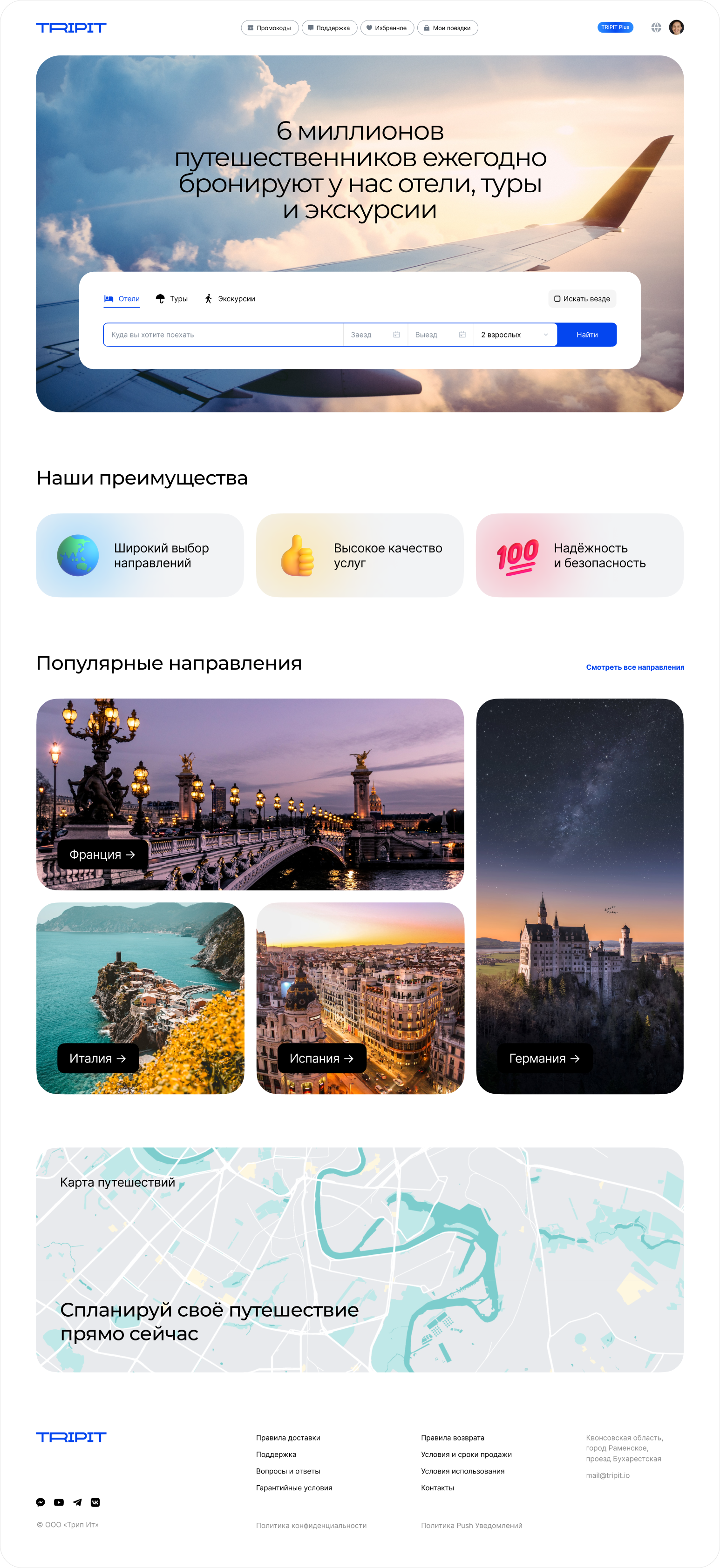Pick the Выезд check-out date
This screenshot has width=720, height=1568.
click(440, 335)
